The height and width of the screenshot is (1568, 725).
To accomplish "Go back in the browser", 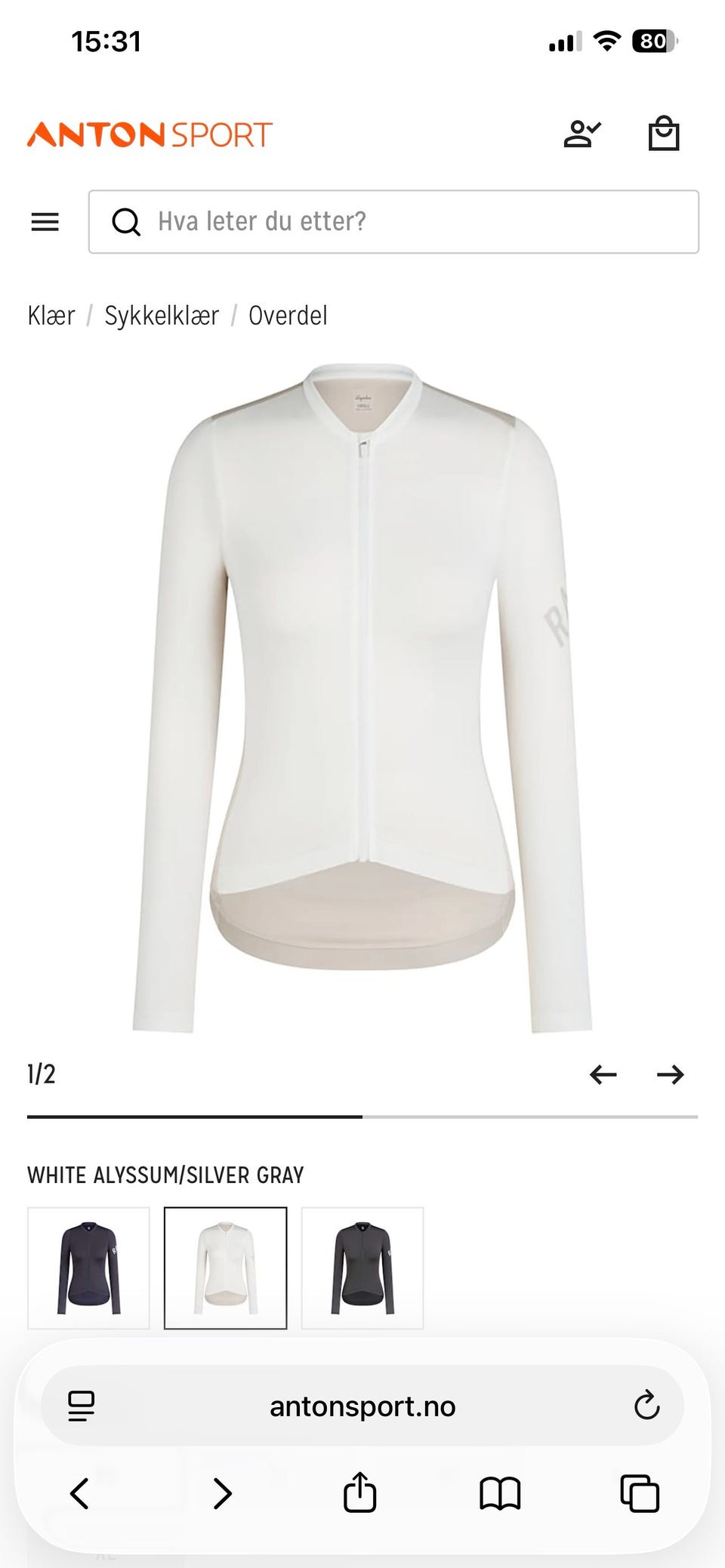I will [x=79, y=1493].
